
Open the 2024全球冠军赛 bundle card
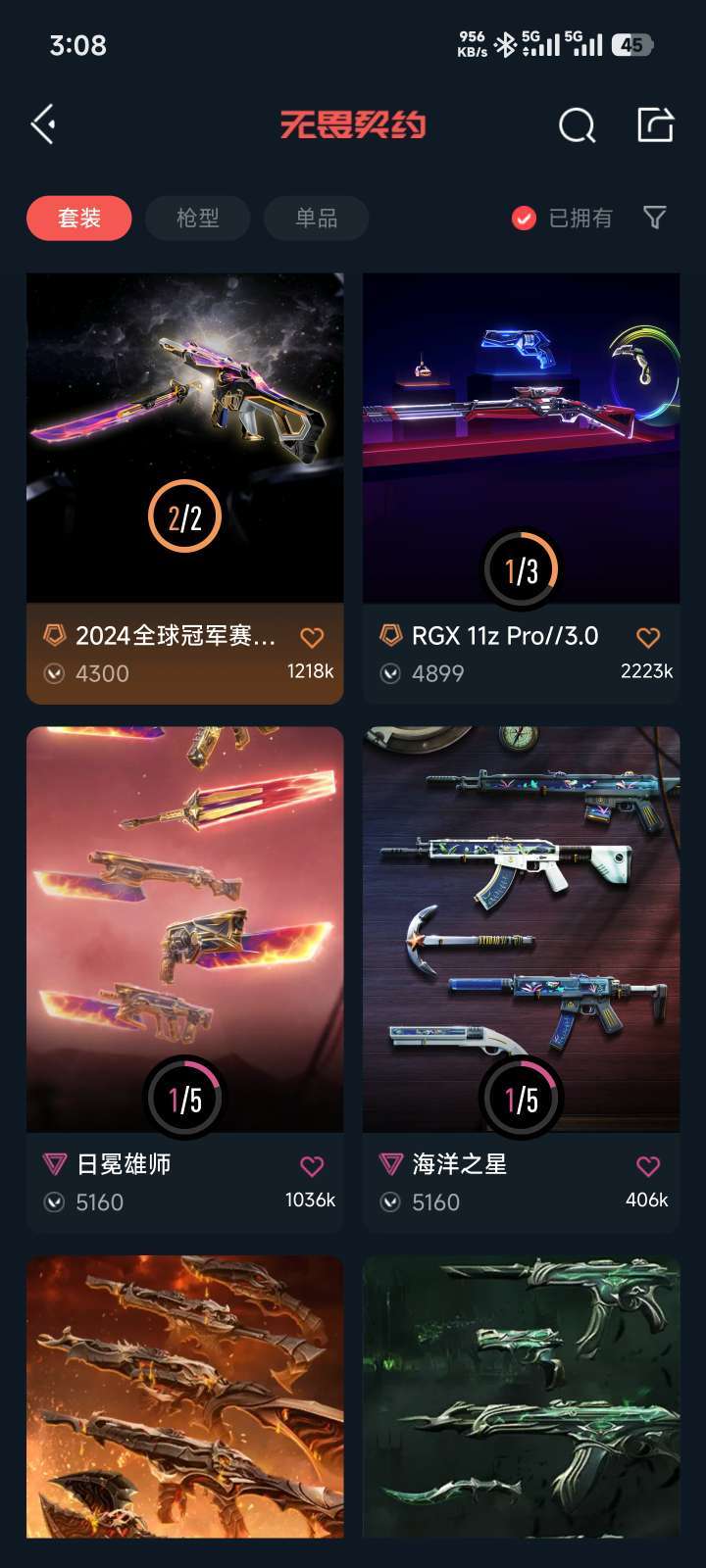(184, 488)
